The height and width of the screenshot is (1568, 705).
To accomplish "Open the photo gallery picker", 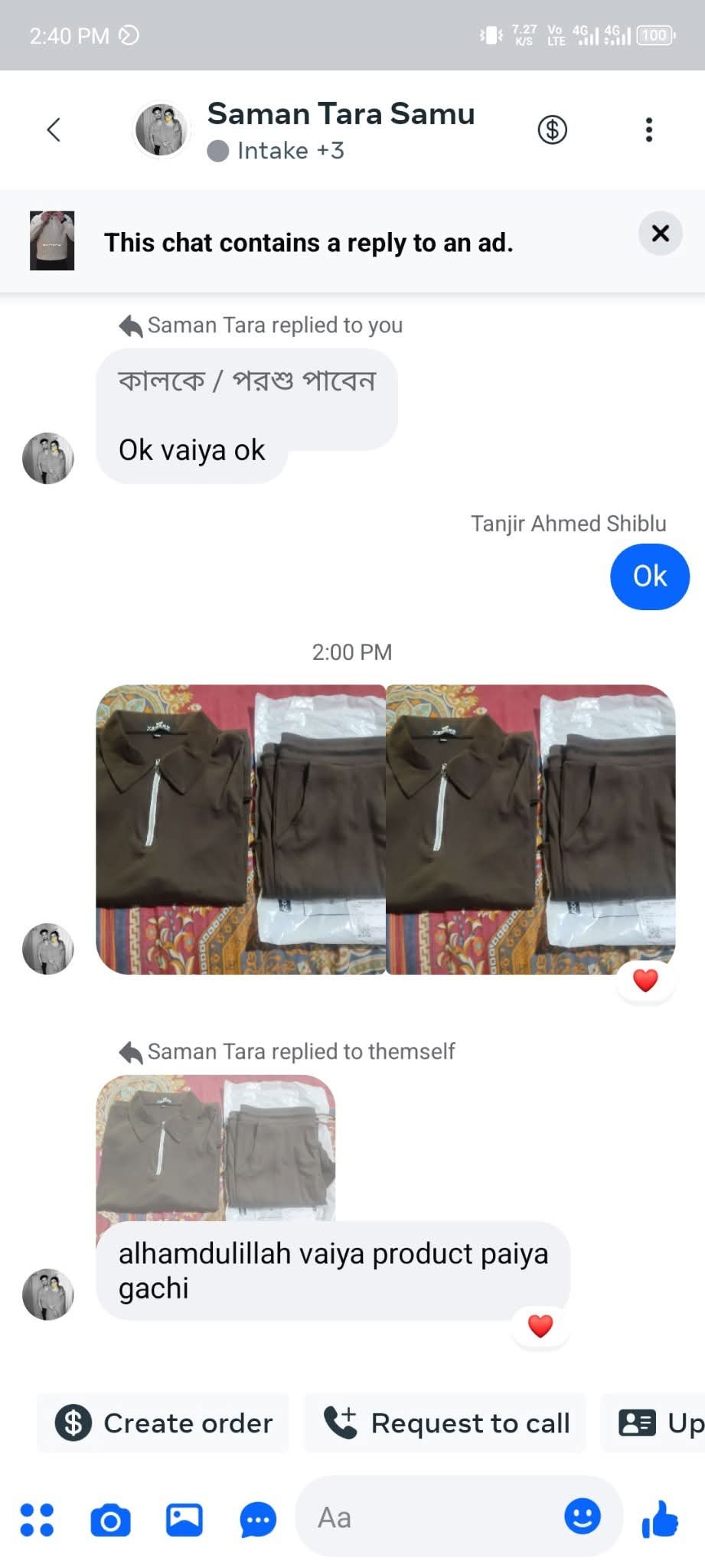I will (x=184, y=1520).
